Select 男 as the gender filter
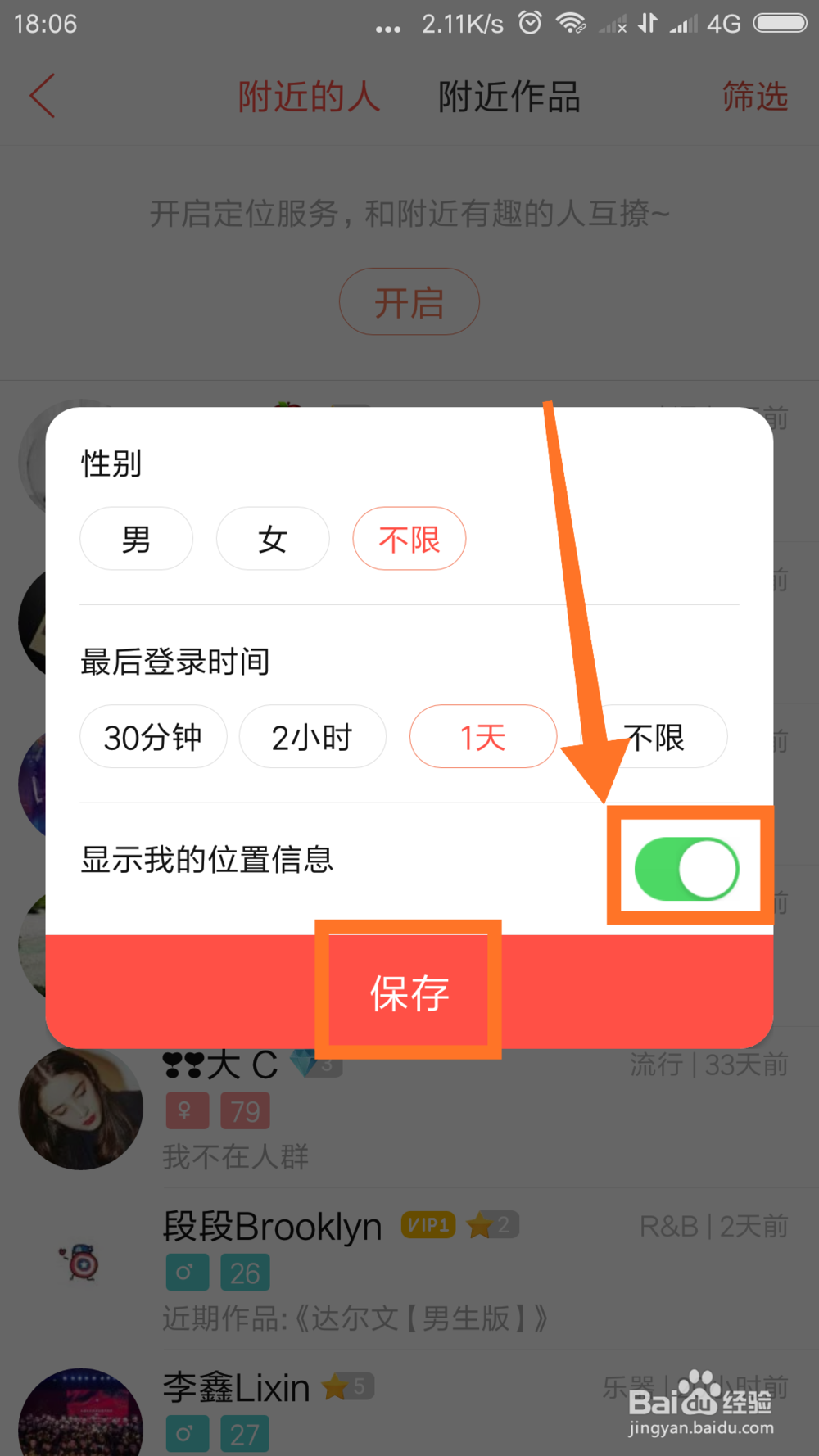The width and height of the screenshot is (819, 1456). tap(136, 538)
